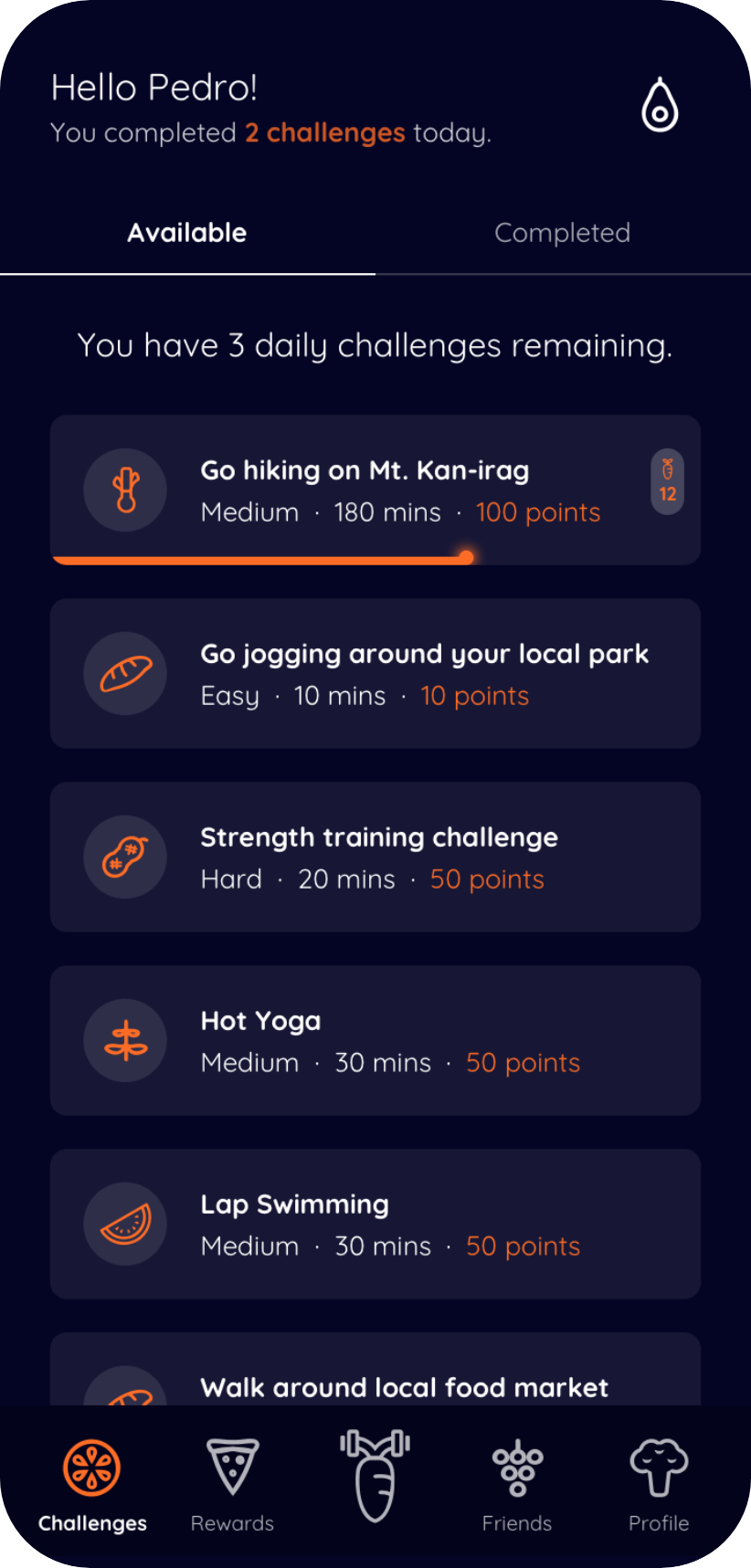The height and width of the screenshot is (1568, 751).
Task: View the Strength training challenge
Action: coord(375,857)
